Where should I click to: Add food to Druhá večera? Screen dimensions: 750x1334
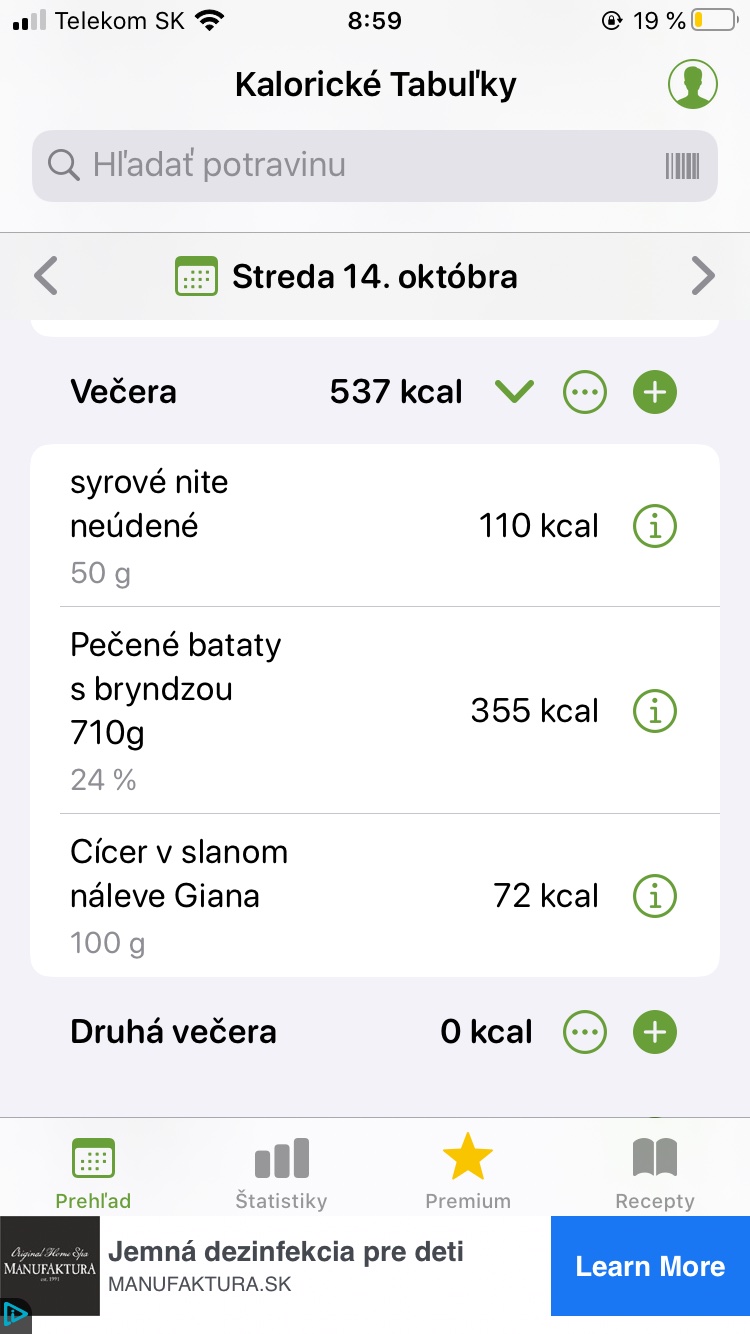tap(655, 1032)
